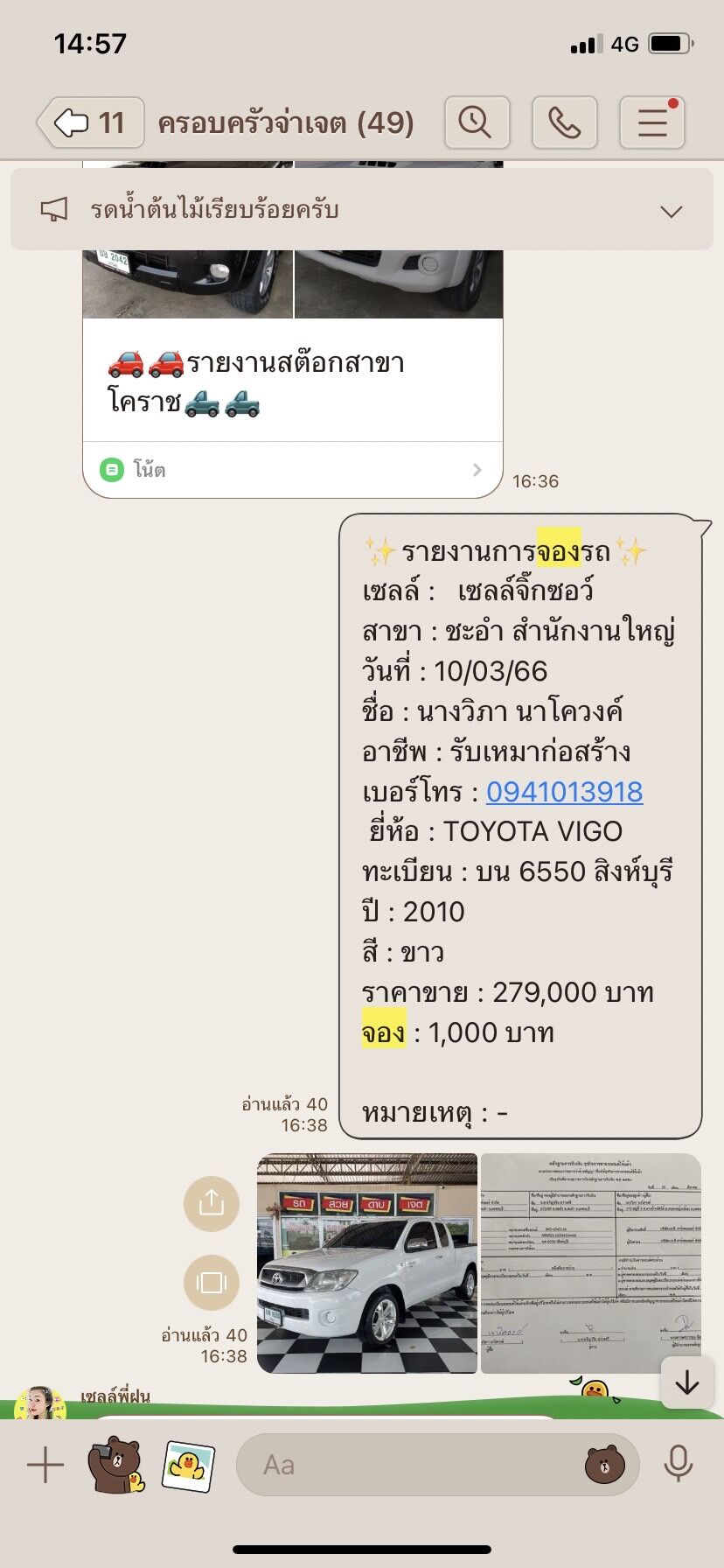Open the sticker and emoji picker
This screenshot has height=1568, width=724.
604,1465
